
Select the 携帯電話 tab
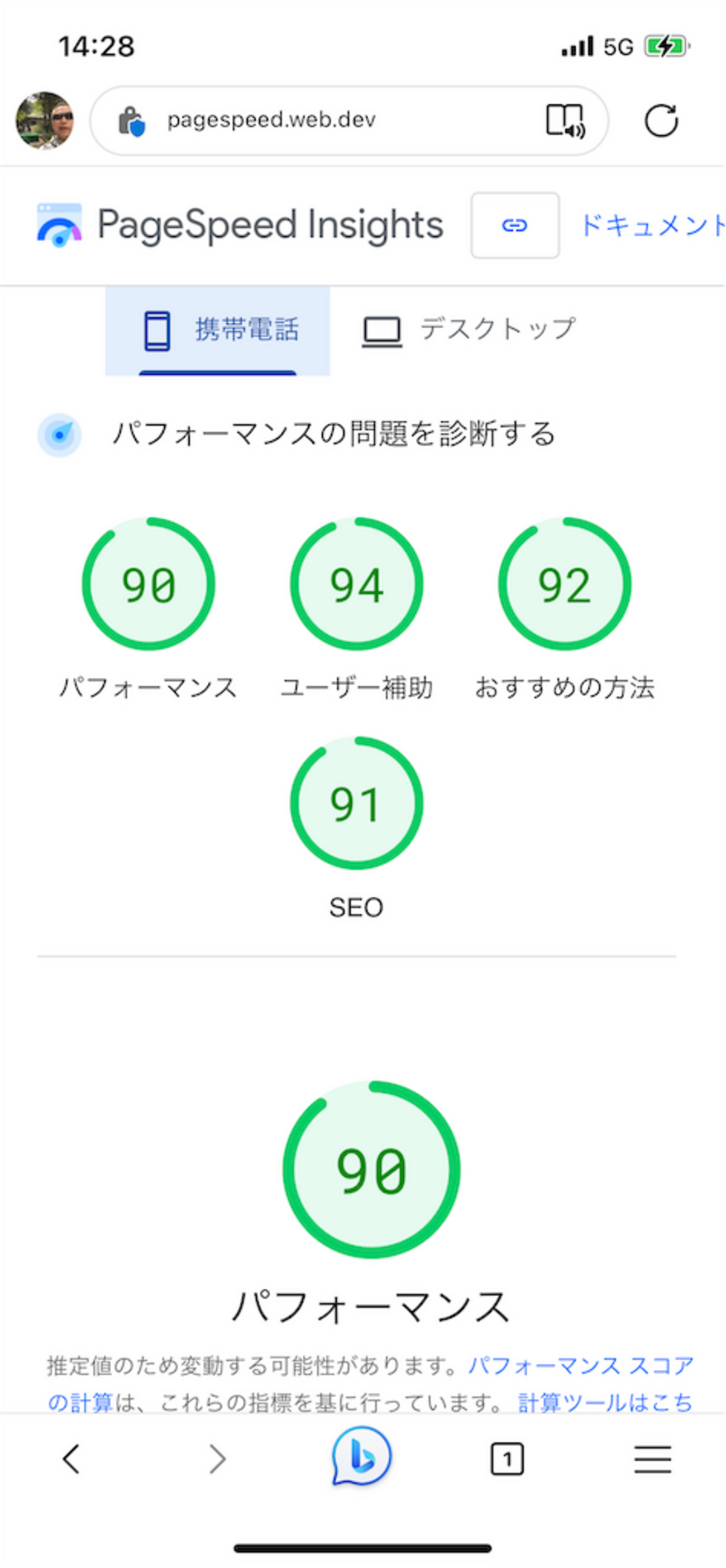[x=218, y=331]
